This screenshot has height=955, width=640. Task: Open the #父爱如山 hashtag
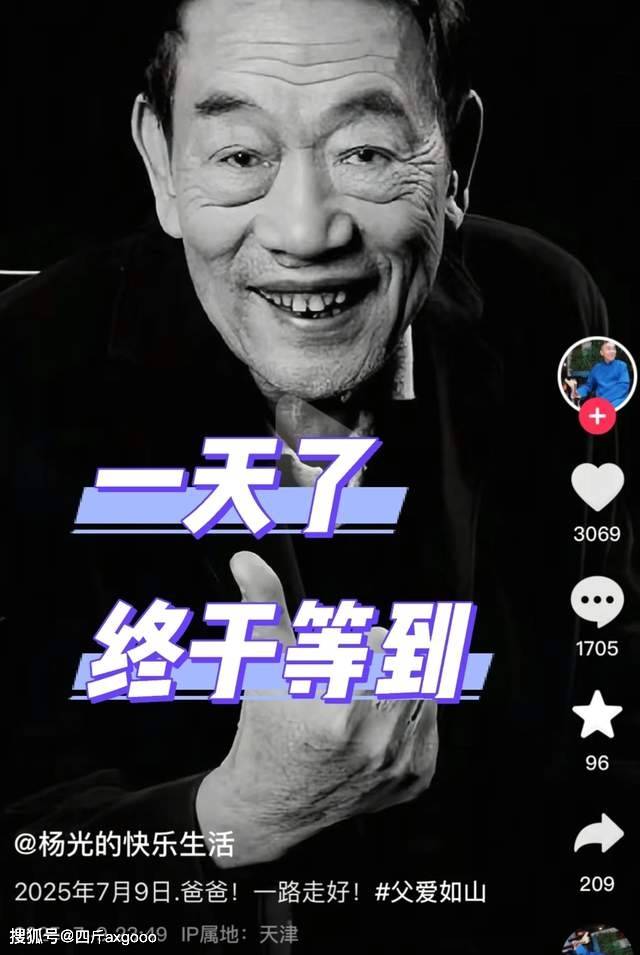point(430,892)
